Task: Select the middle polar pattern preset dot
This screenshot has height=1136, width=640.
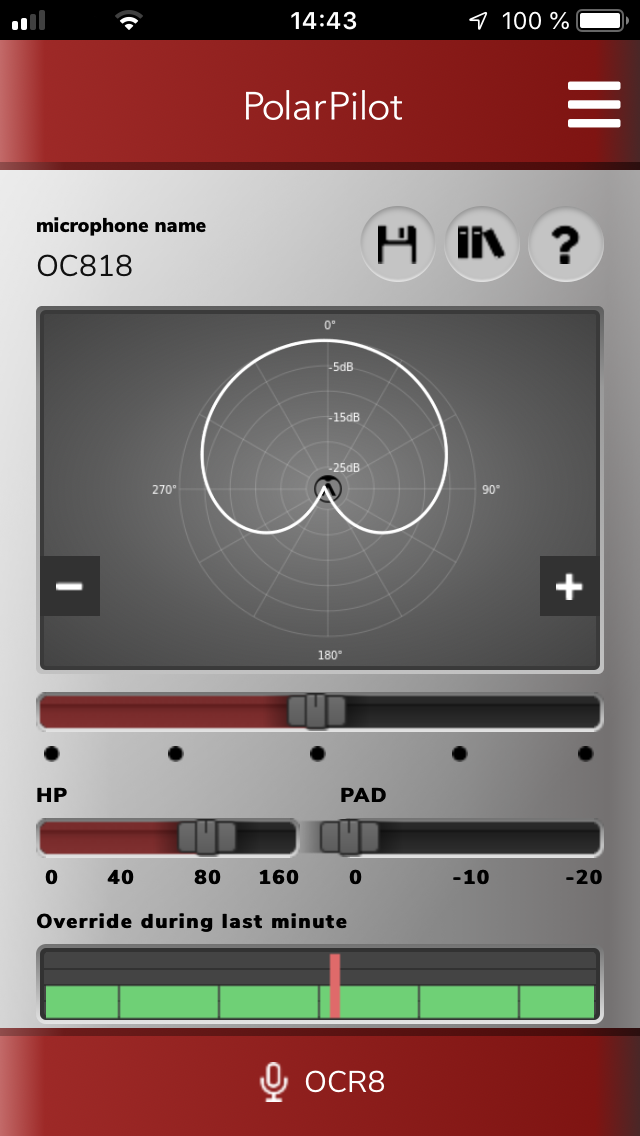Action: [317, 753]
